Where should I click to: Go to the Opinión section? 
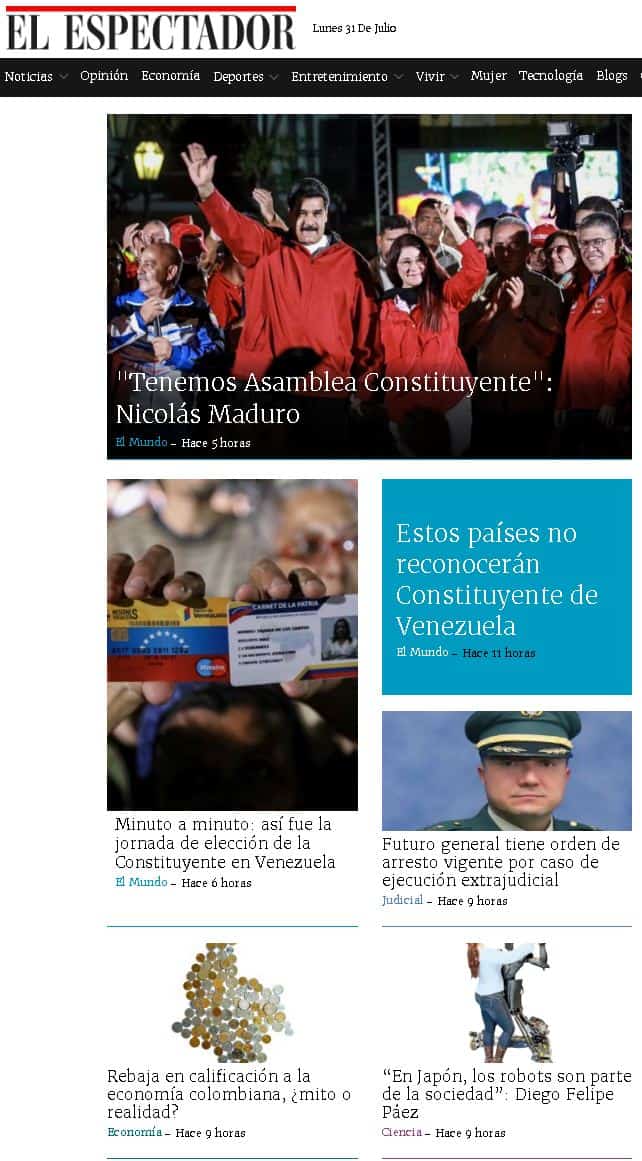[x=104, y=76]
